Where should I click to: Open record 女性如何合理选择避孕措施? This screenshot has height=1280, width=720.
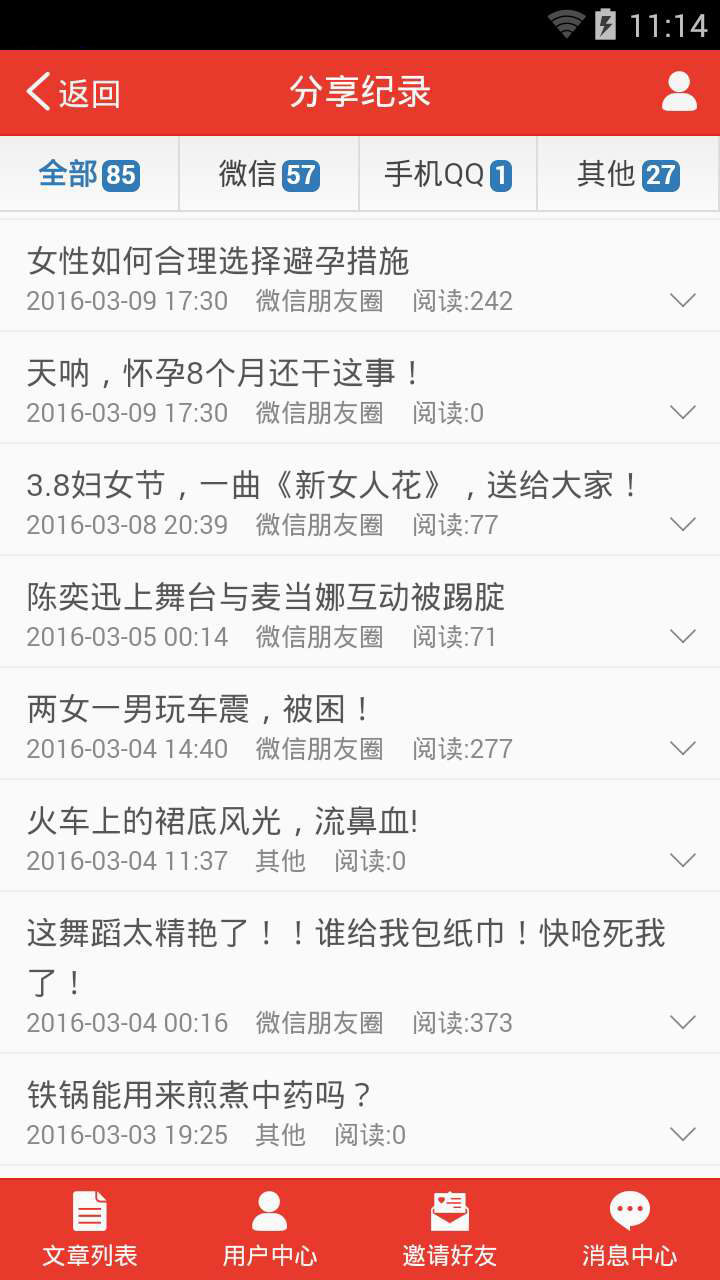[x=218, y=262]
